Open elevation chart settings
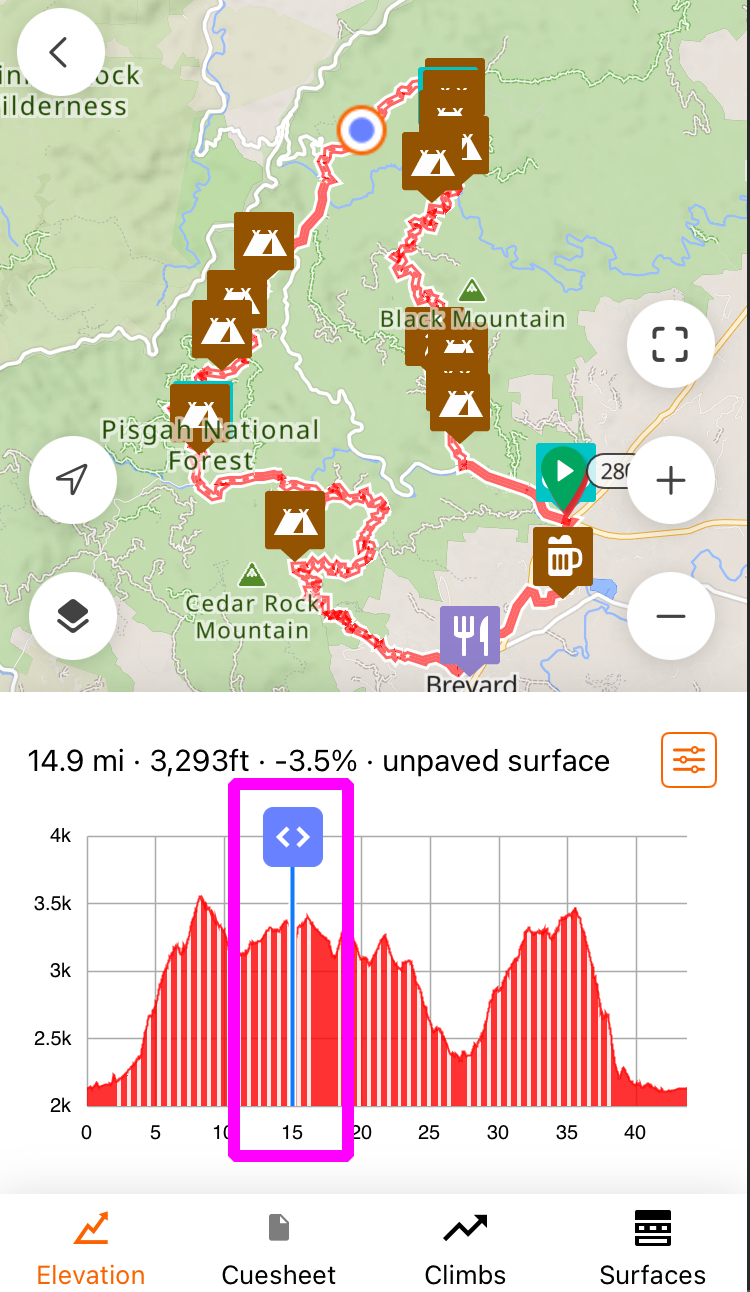750x1292 pixels. (x=689, y=761)
